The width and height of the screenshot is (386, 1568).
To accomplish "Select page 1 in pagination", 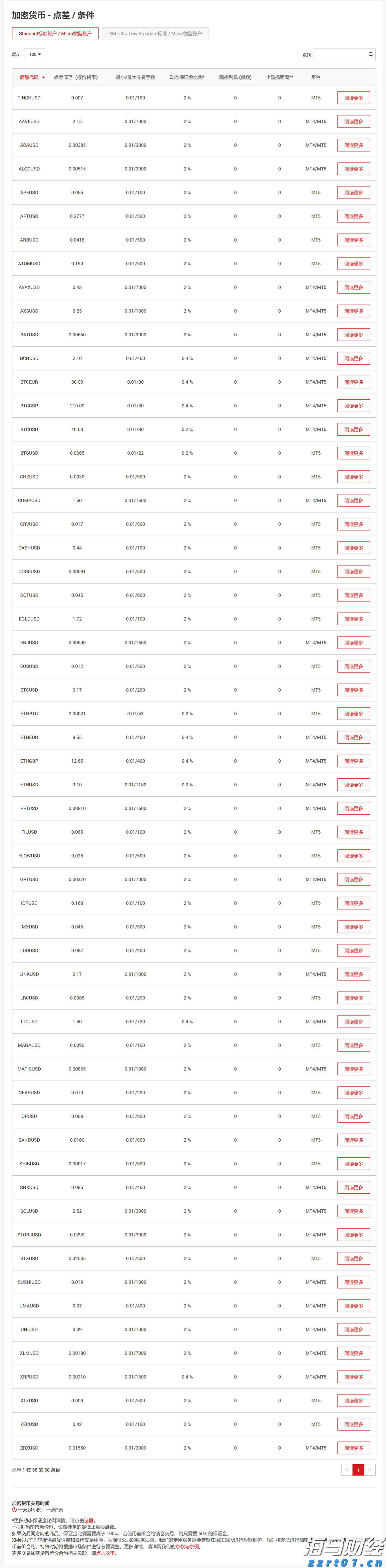I will (358, 1470).
